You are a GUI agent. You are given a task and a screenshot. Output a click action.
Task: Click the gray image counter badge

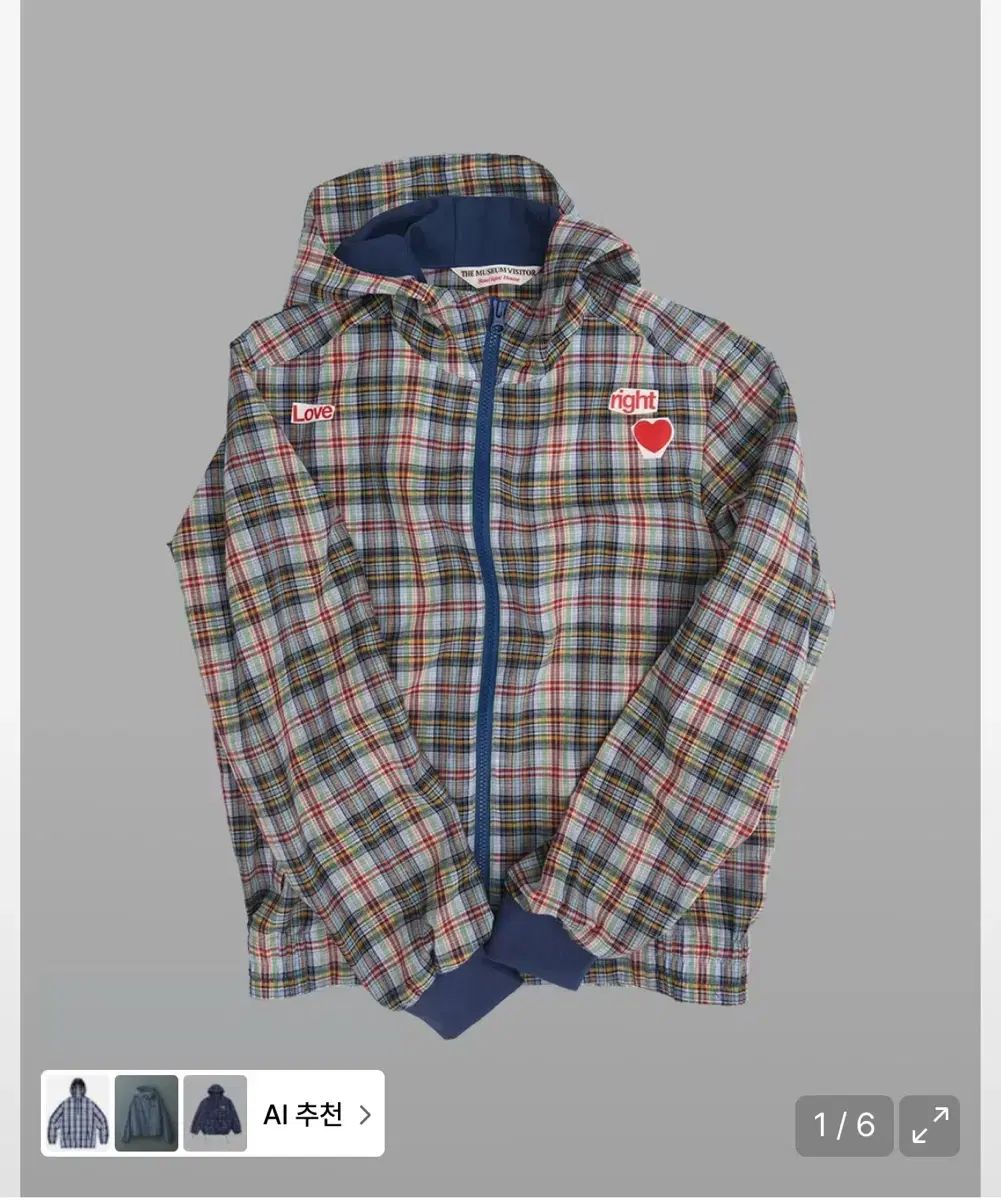(845, 1126)
